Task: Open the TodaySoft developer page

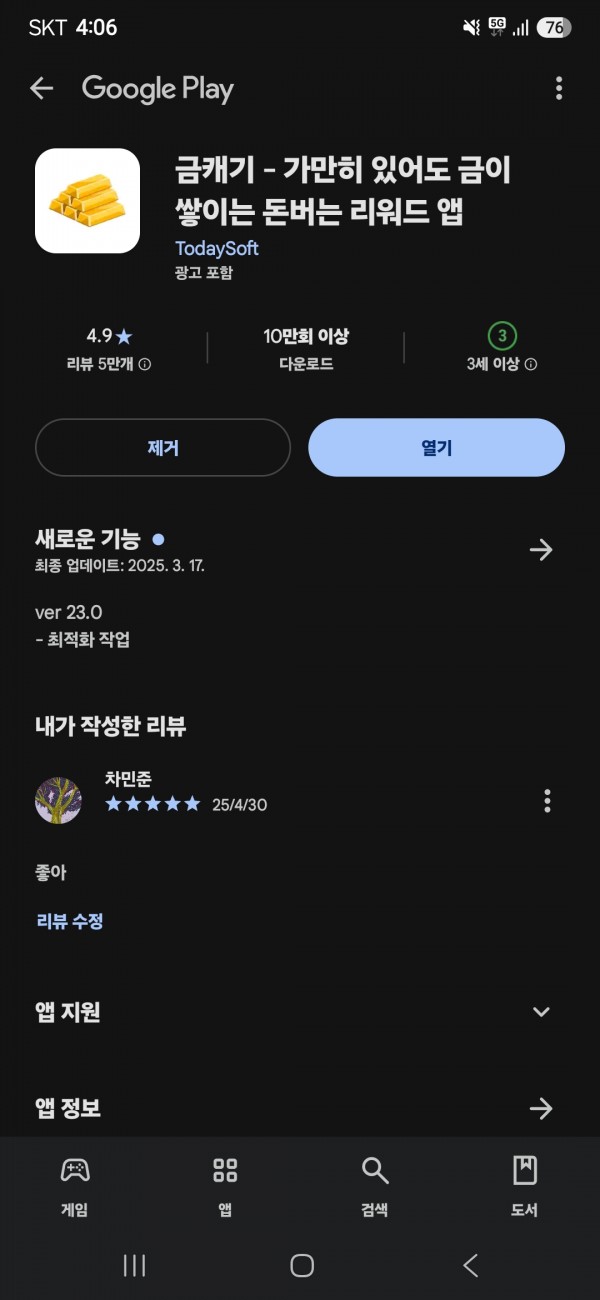Action: point(217,248)
